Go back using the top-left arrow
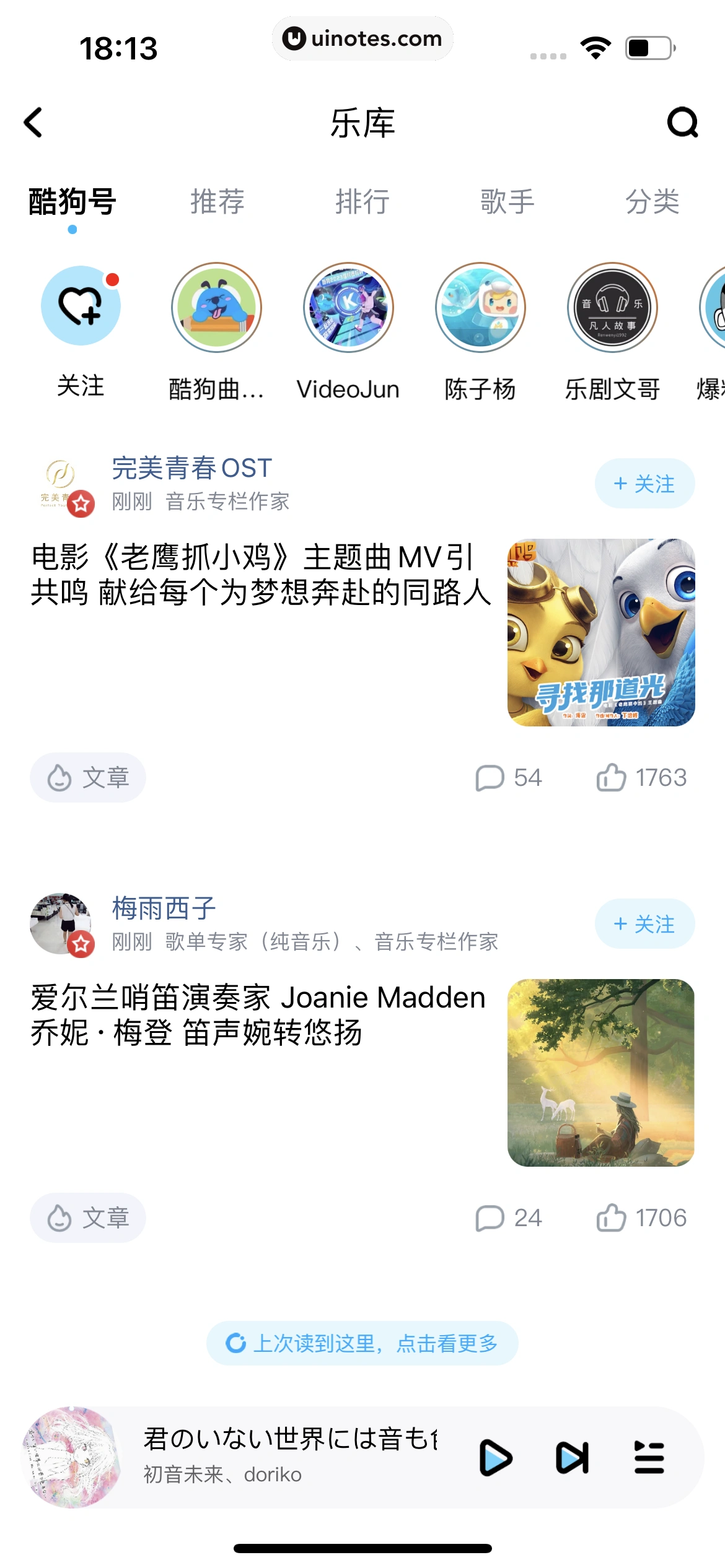This screenshot has width=725, height=1568. point(33,122)
